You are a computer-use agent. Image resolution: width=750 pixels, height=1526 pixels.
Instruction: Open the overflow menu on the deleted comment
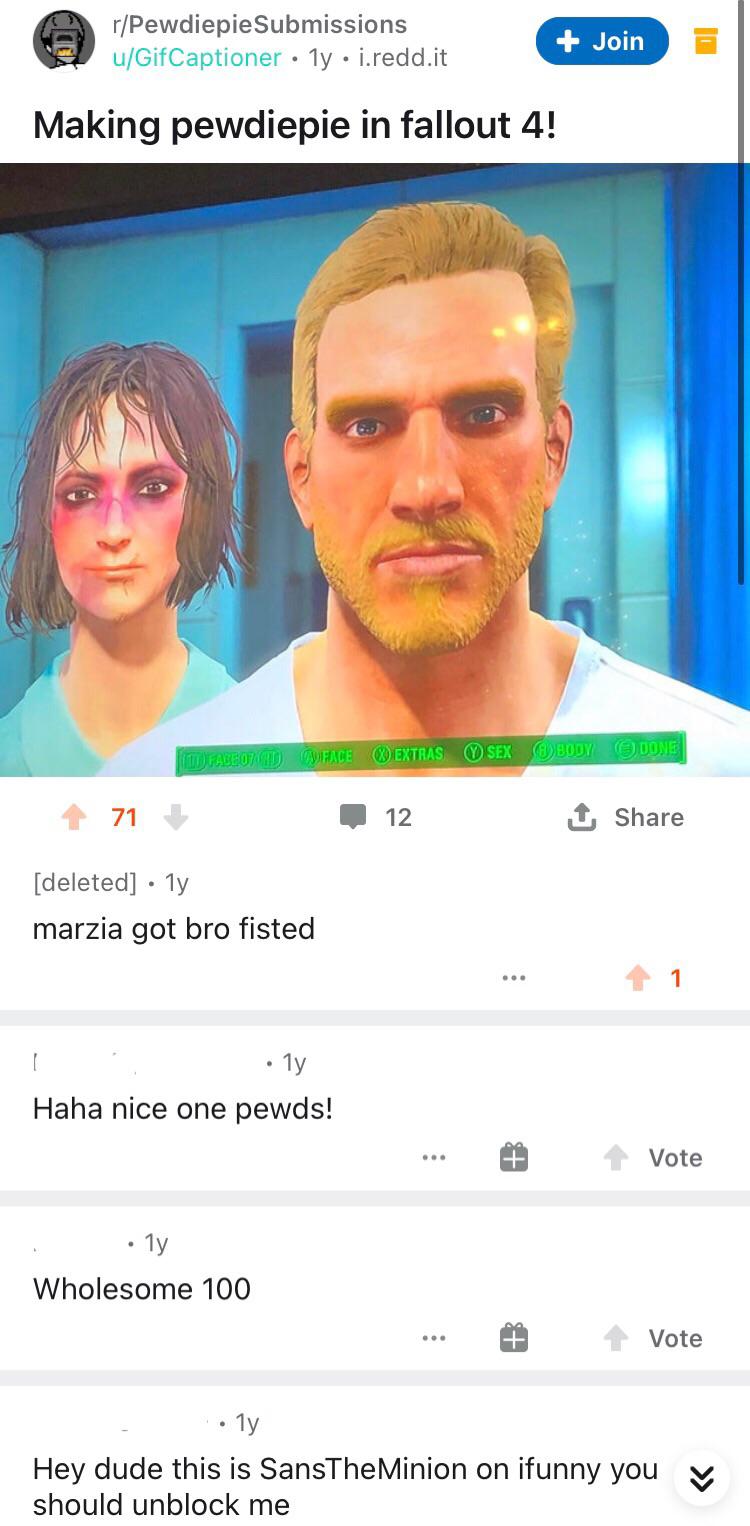[x=514, y=977]
